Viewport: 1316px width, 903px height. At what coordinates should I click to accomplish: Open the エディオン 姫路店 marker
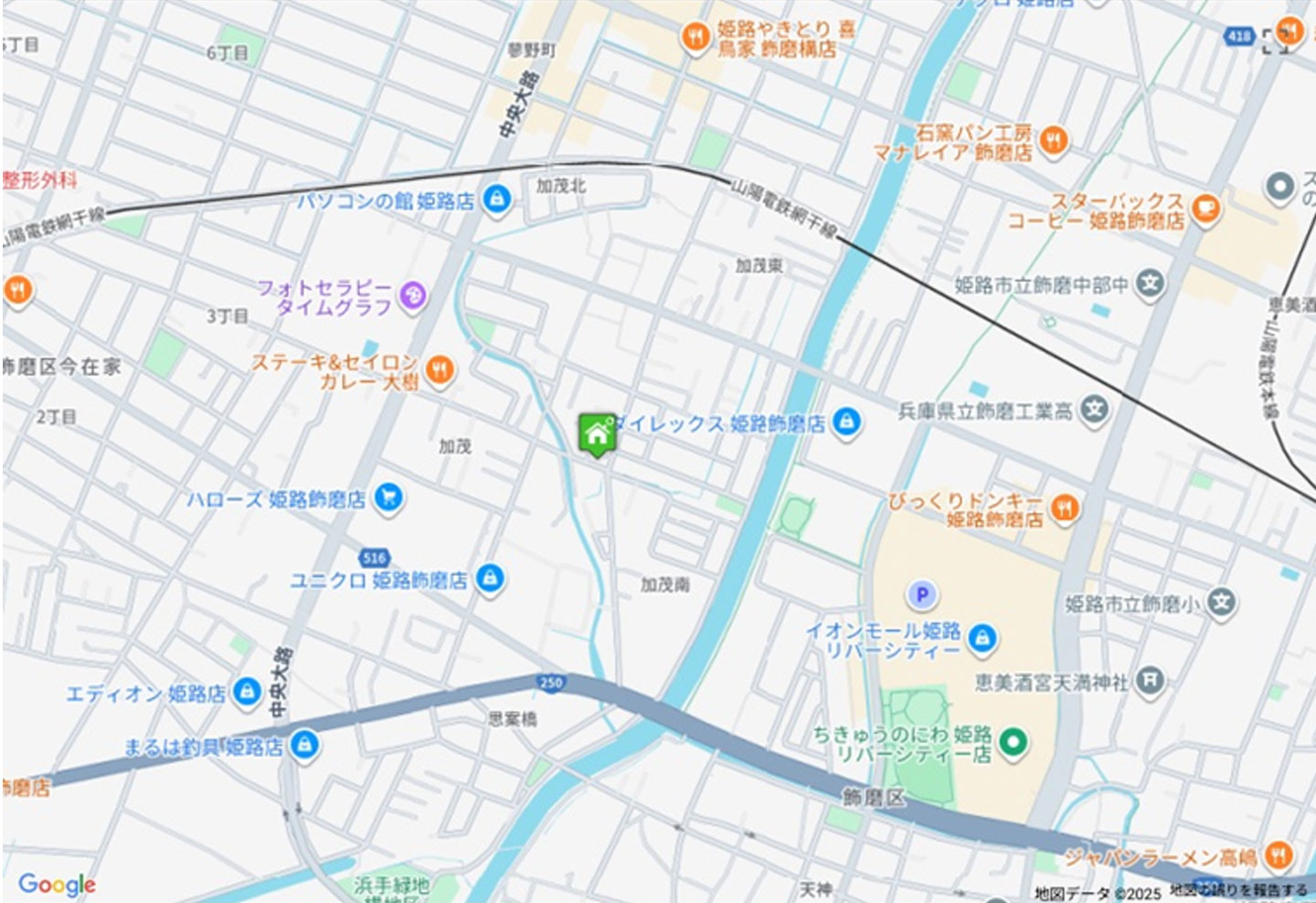click(246, 692)
